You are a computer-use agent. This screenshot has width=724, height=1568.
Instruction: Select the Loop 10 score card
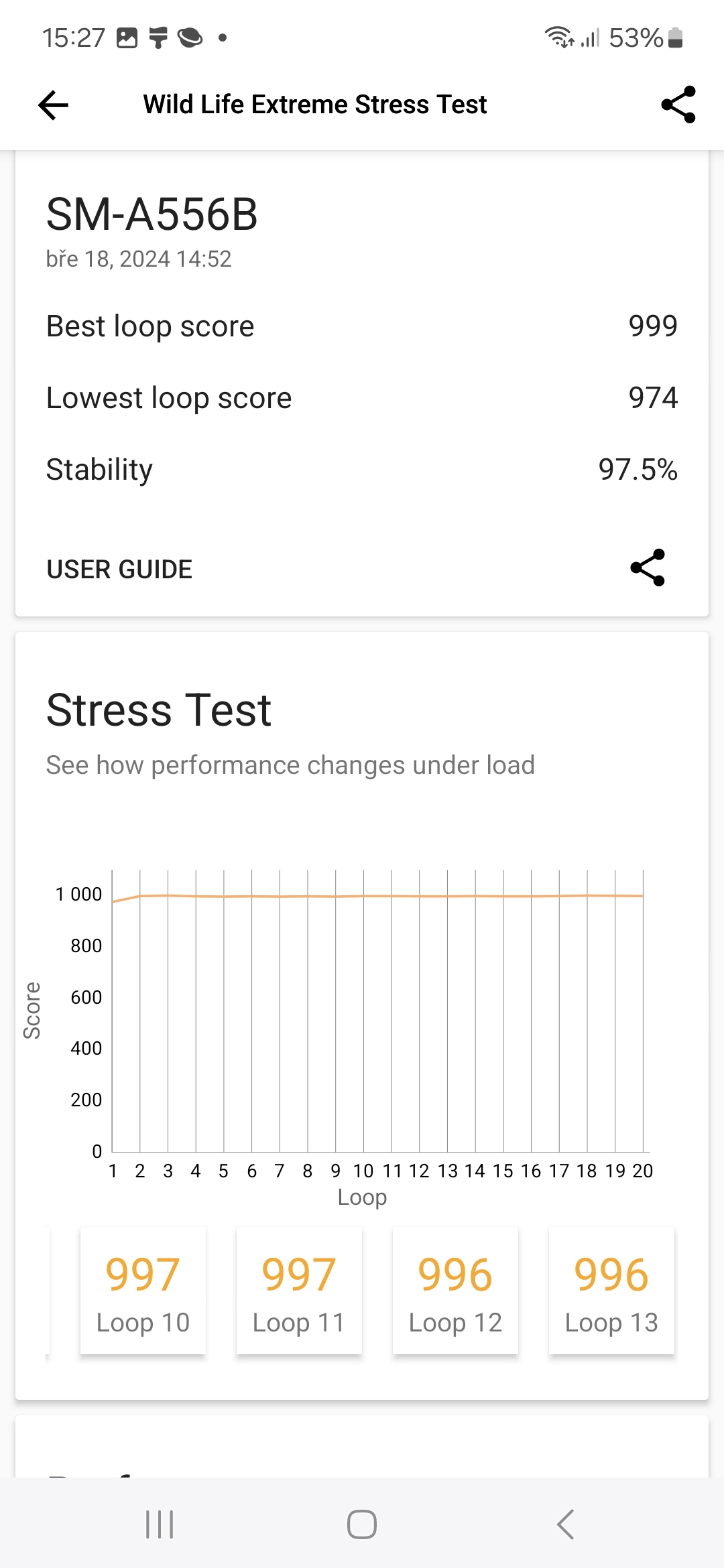(143, 1291)
